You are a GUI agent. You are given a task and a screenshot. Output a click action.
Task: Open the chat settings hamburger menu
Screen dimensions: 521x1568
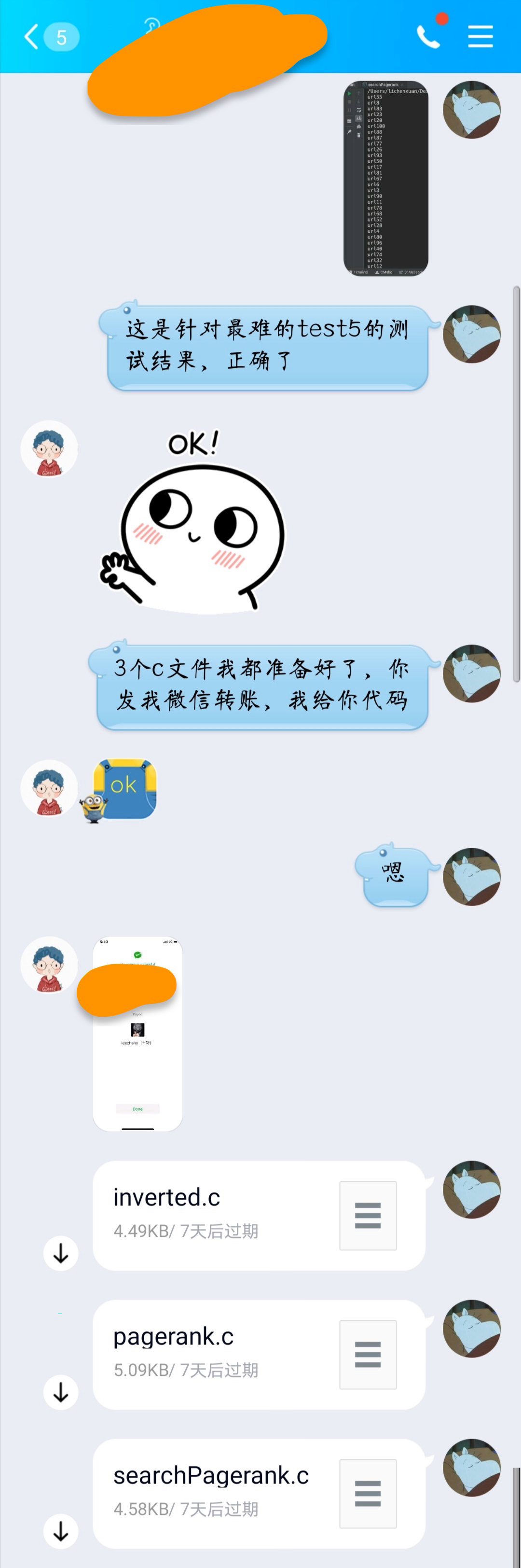[x=480, y=37]
